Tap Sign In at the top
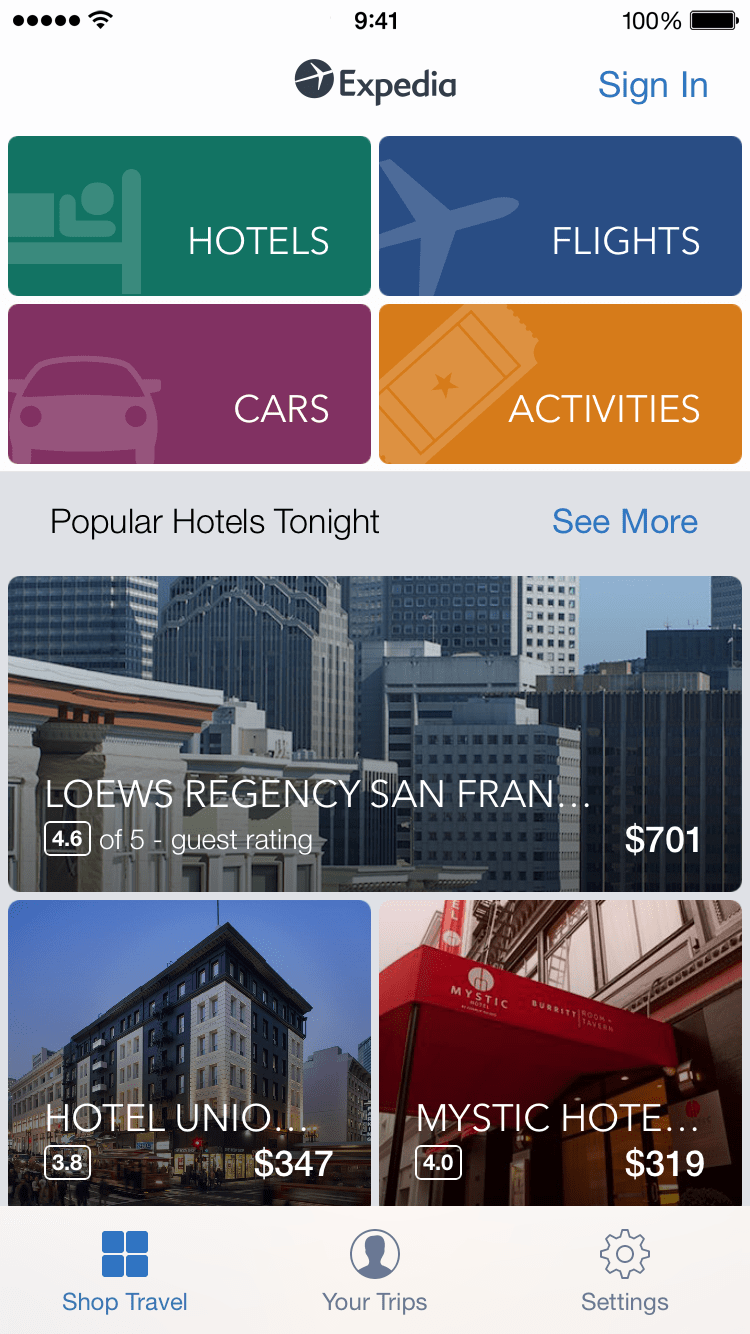The width and height of the screenshot is (750, 1334). [x=652, y=85]
